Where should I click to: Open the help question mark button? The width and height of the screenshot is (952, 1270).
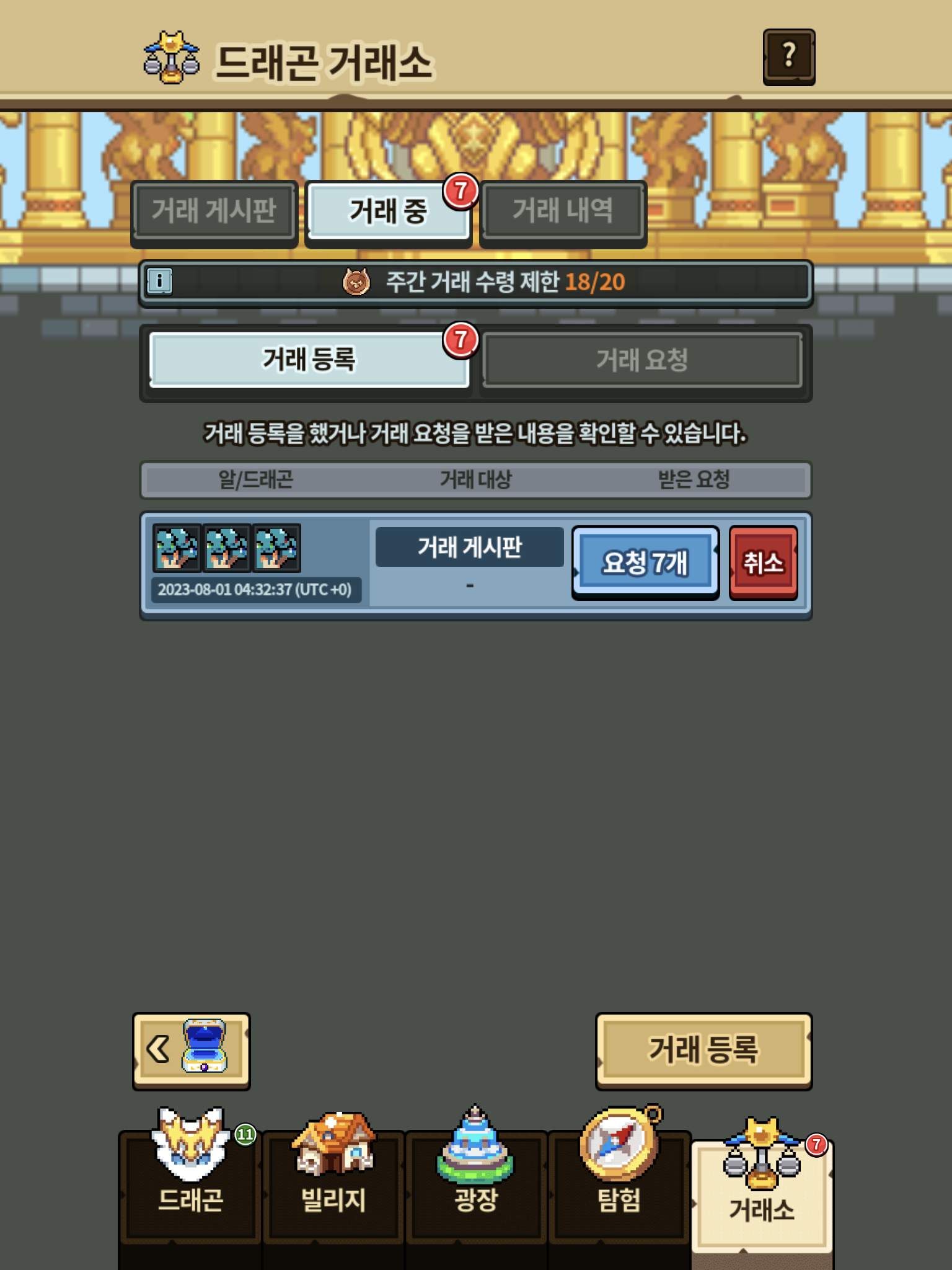pos(788,56)
